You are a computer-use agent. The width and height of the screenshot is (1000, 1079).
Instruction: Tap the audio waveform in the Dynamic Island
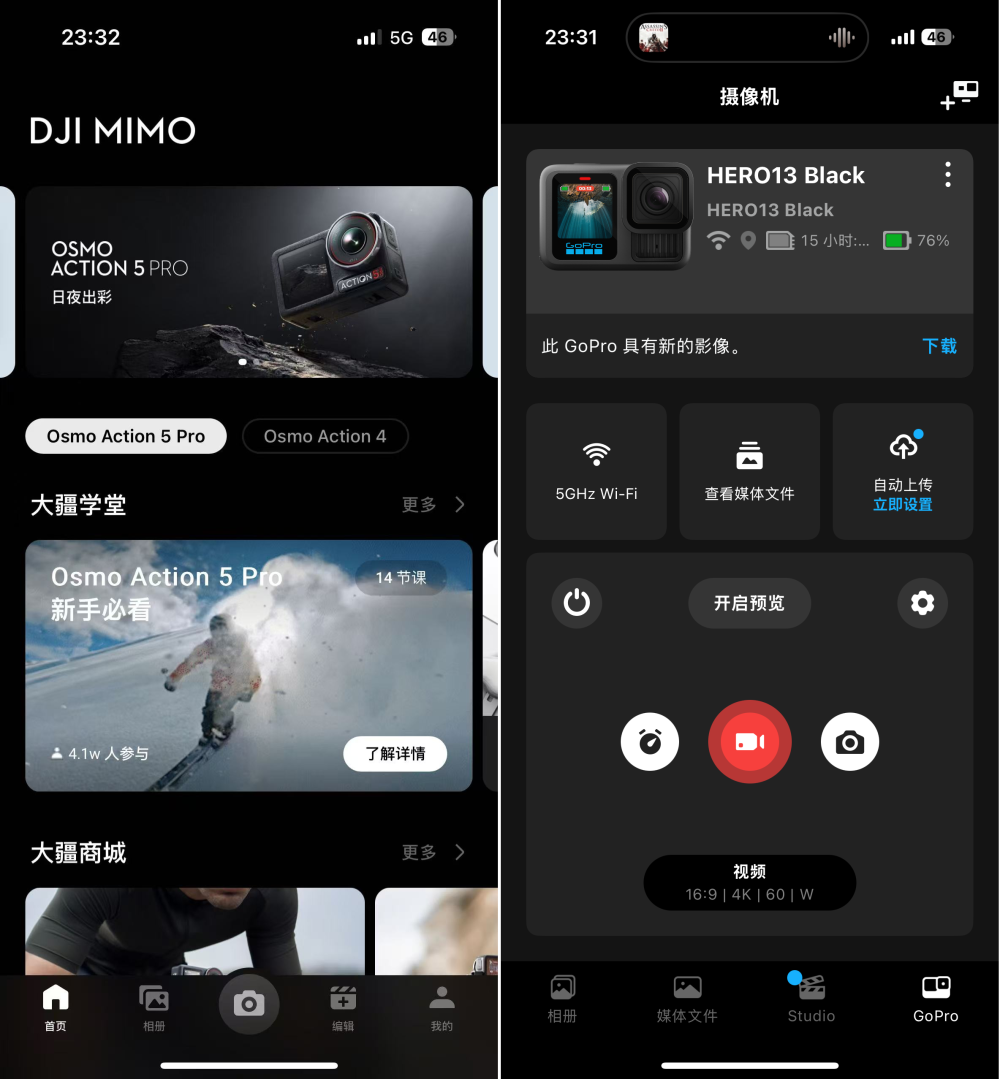click(x=843, y=37)
